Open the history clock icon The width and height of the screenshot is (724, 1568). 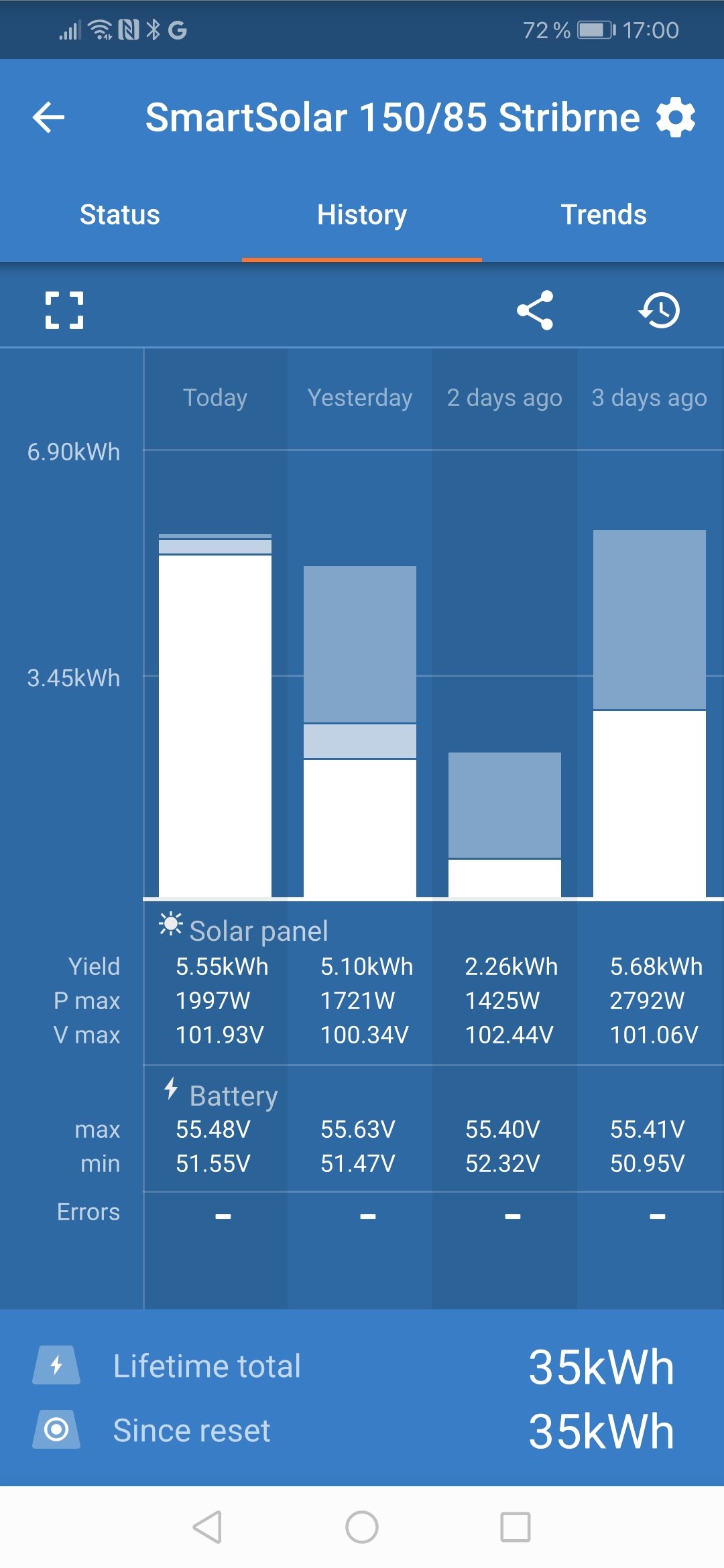coord(660,310)
